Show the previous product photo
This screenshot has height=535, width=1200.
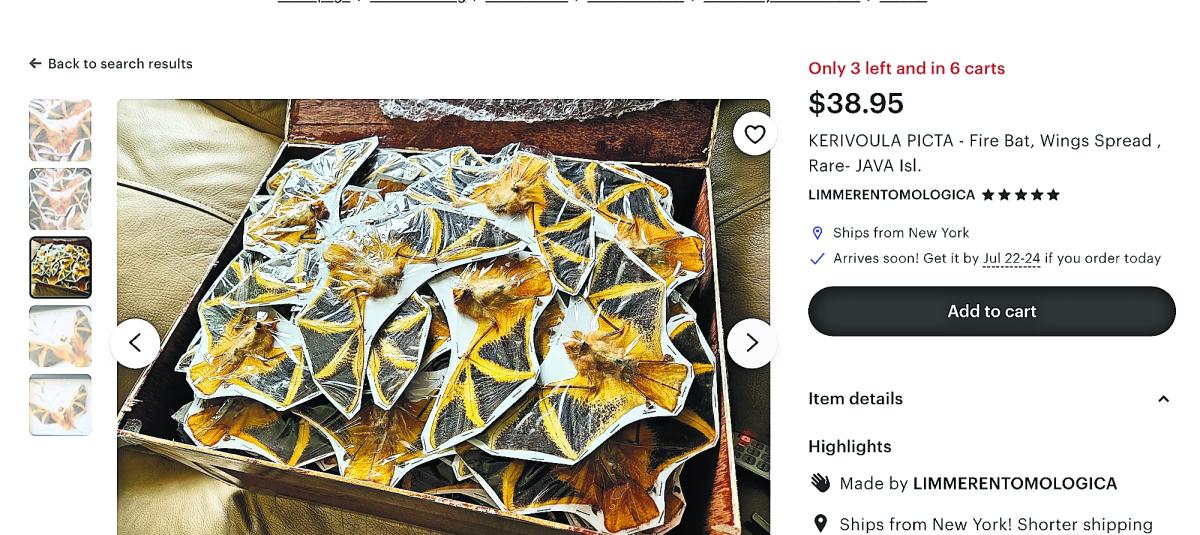[135, 343]
